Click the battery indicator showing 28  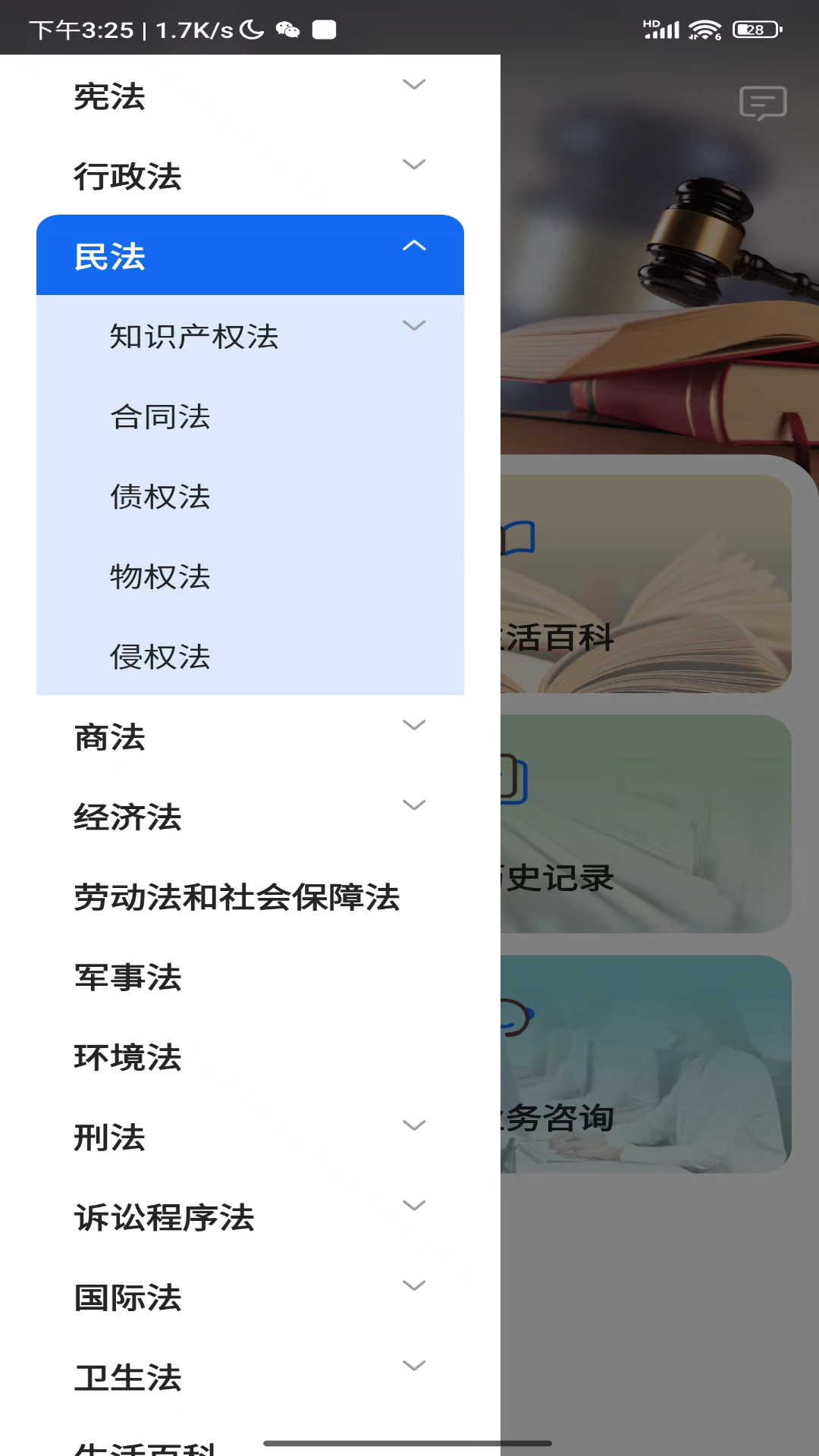pos(754,28)
